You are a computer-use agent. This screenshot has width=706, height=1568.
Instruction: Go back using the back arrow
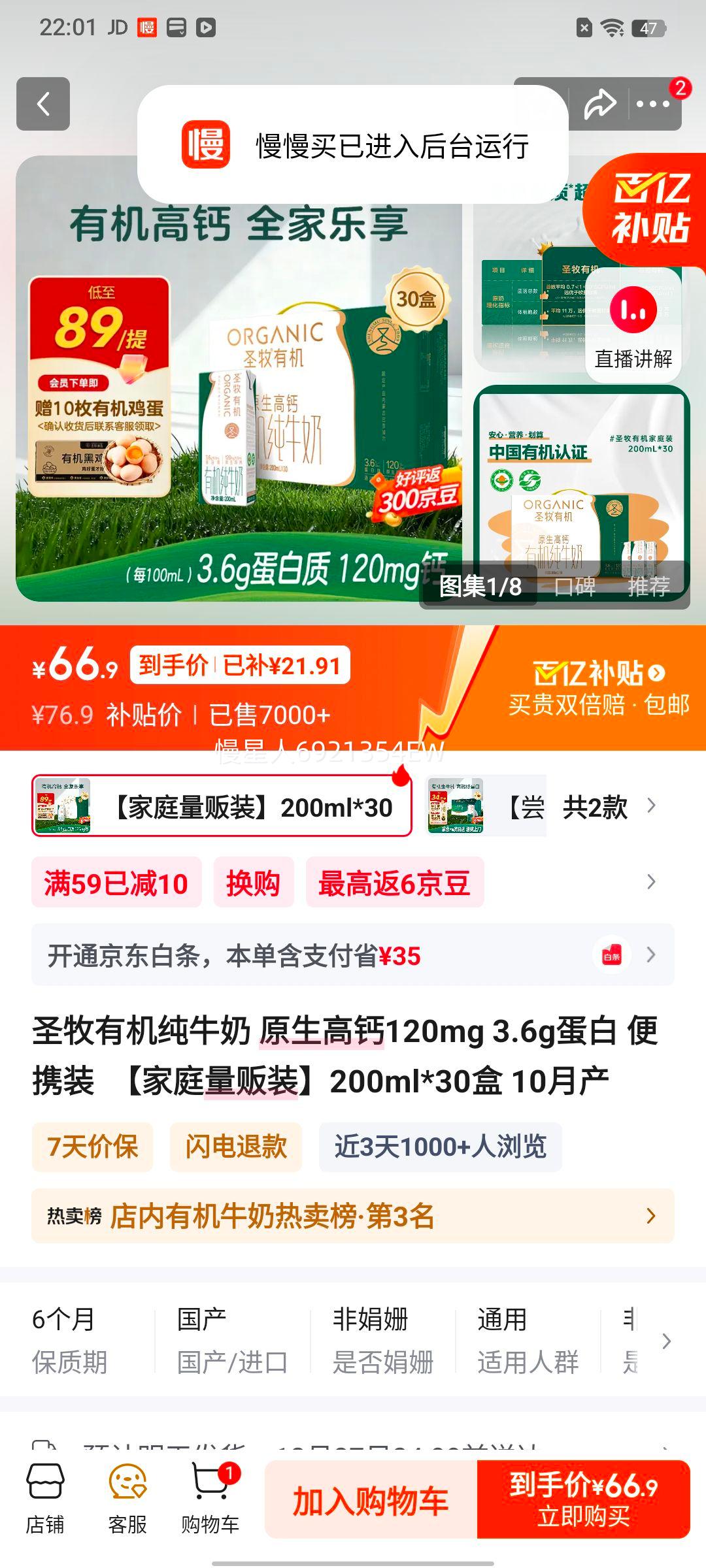click(x=44, y=105)
